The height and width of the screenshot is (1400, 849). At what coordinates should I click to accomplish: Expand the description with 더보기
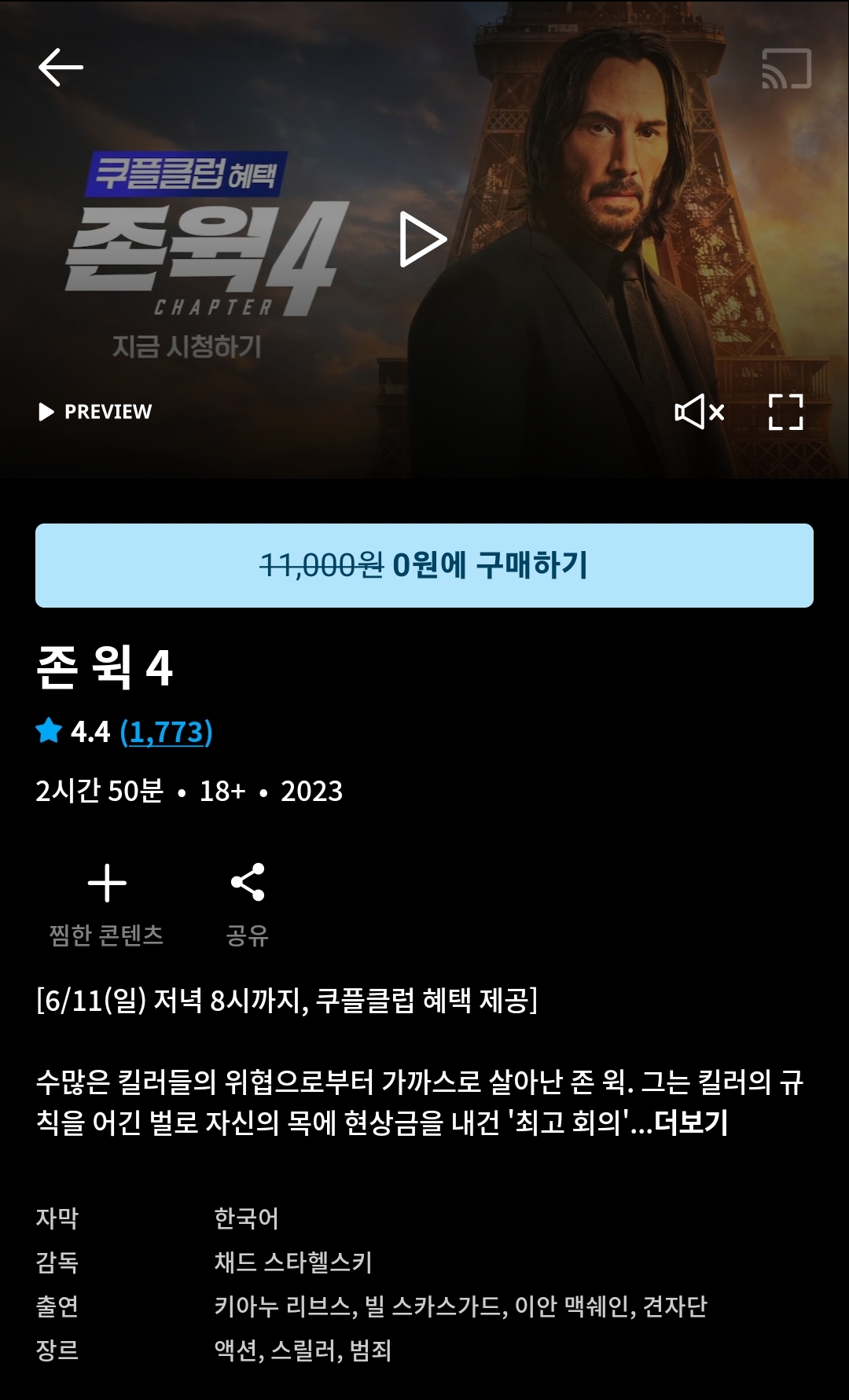coord(690,1122)
